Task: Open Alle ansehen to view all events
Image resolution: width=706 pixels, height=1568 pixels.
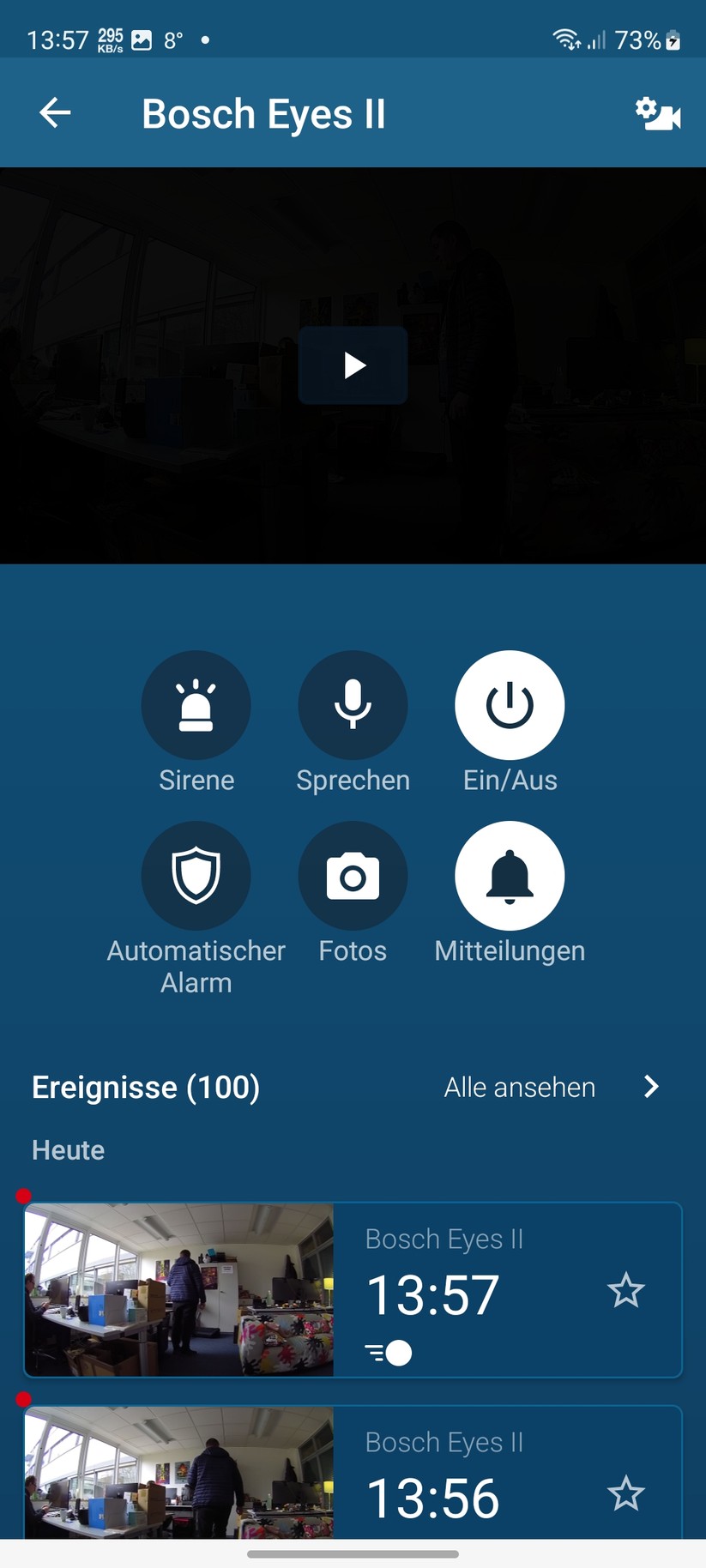Action: coord(519,1087)
